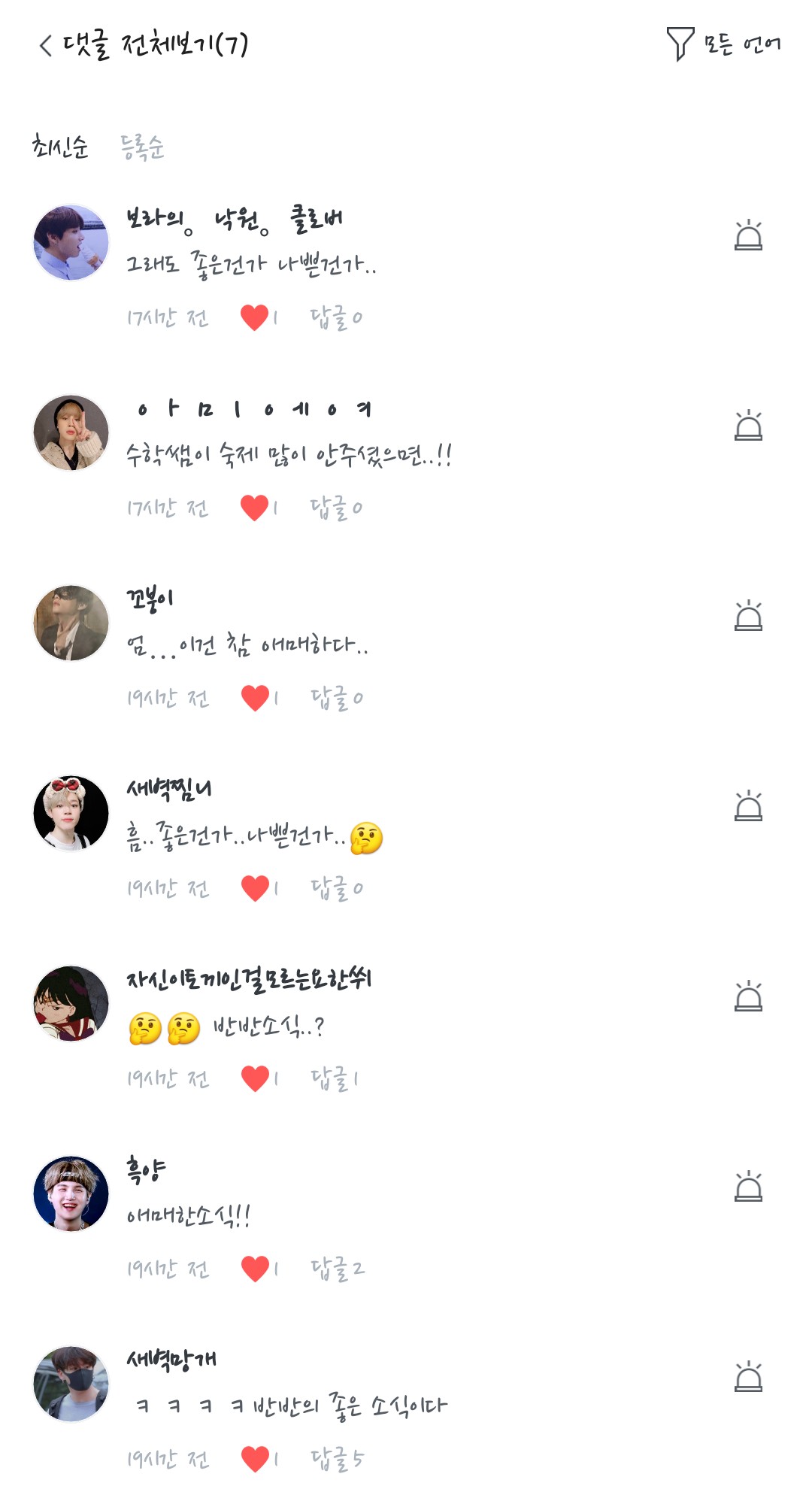Report the comment by 흑양
The image size is (812, 1492).
tap(748, 1187)
